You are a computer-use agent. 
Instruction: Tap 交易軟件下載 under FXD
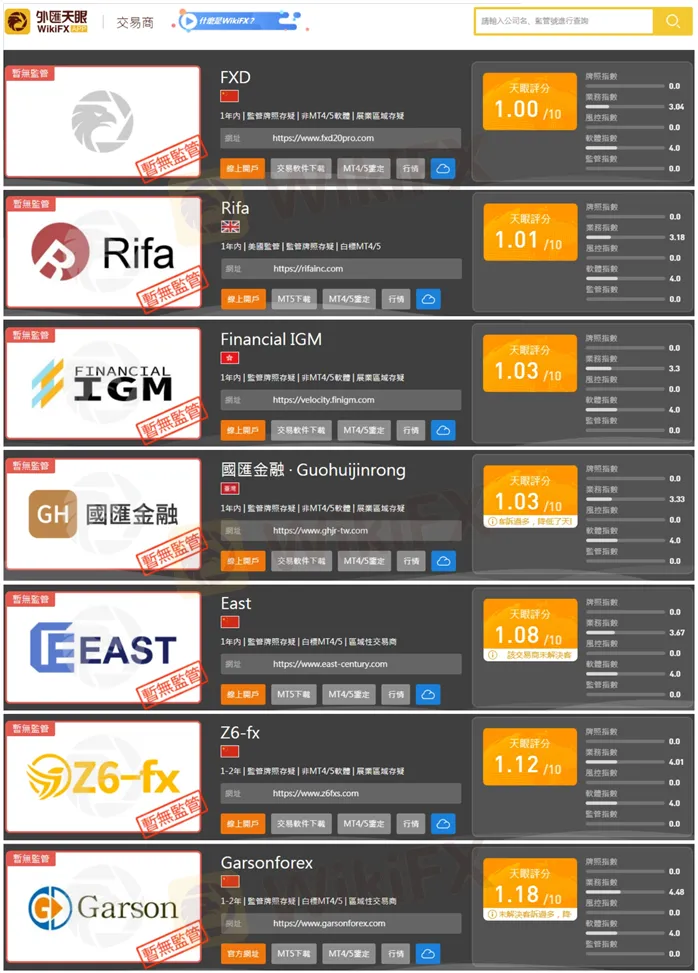301,168
